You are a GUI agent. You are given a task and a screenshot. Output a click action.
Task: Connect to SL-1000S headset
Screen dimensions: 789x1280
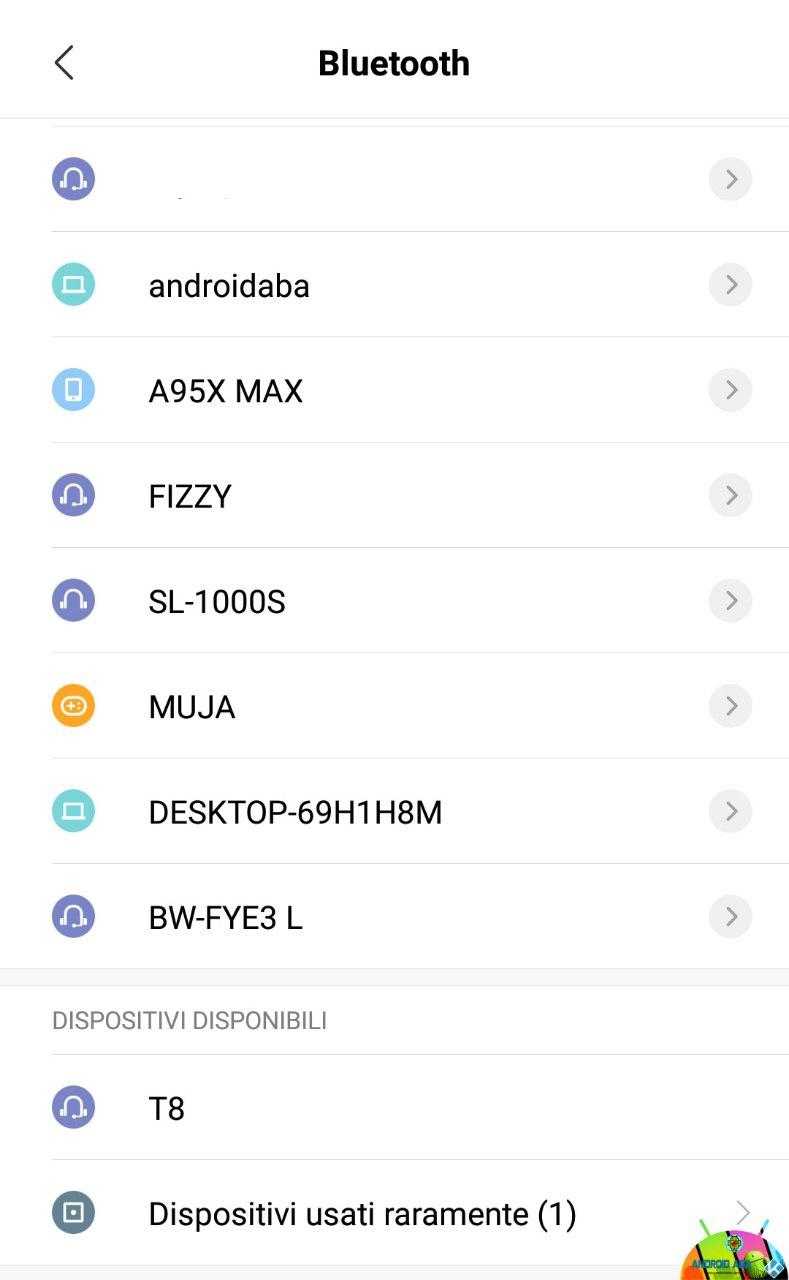click(217, 602)
